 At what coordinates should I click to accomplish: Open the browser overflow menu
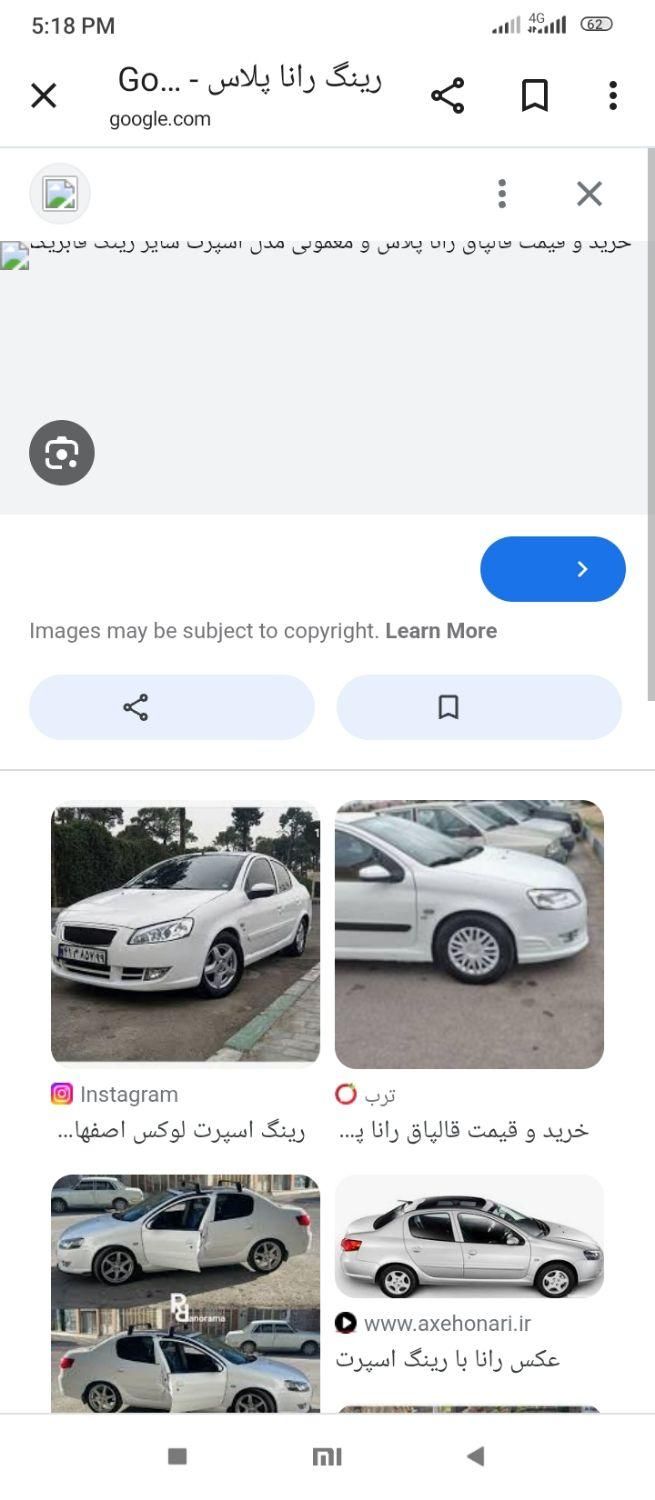(x=612, y=96)
